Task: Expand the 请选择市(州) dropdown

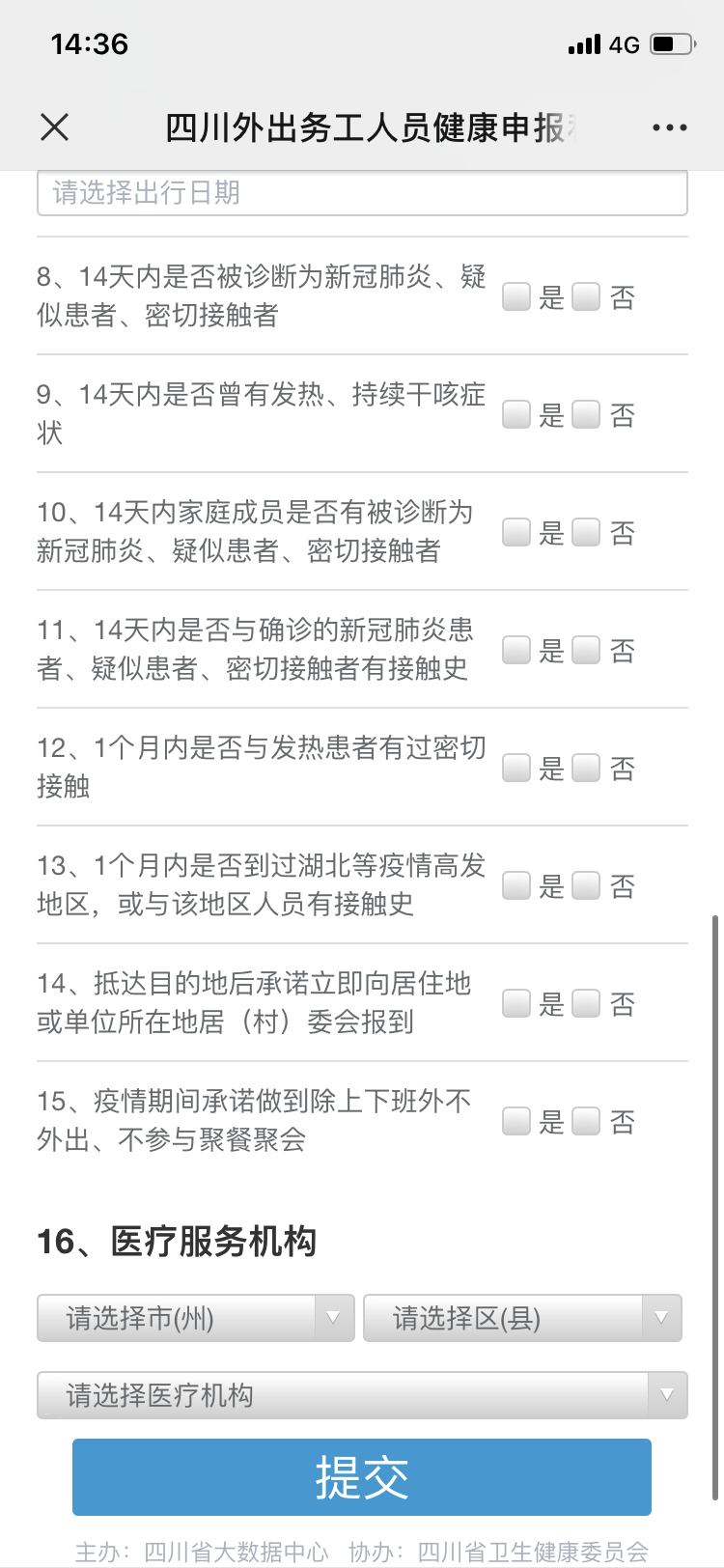Action: (x=196, y=1318)
